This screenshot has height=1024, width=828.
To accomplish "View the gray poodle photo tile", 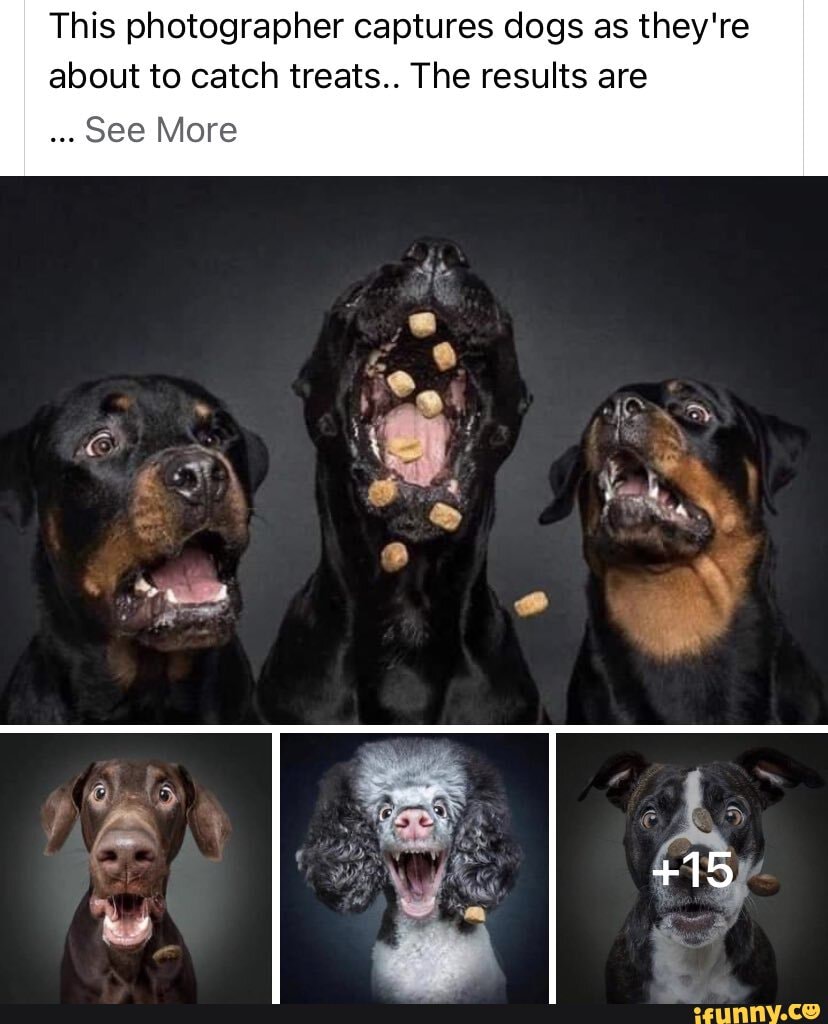I will click(414, 868).
